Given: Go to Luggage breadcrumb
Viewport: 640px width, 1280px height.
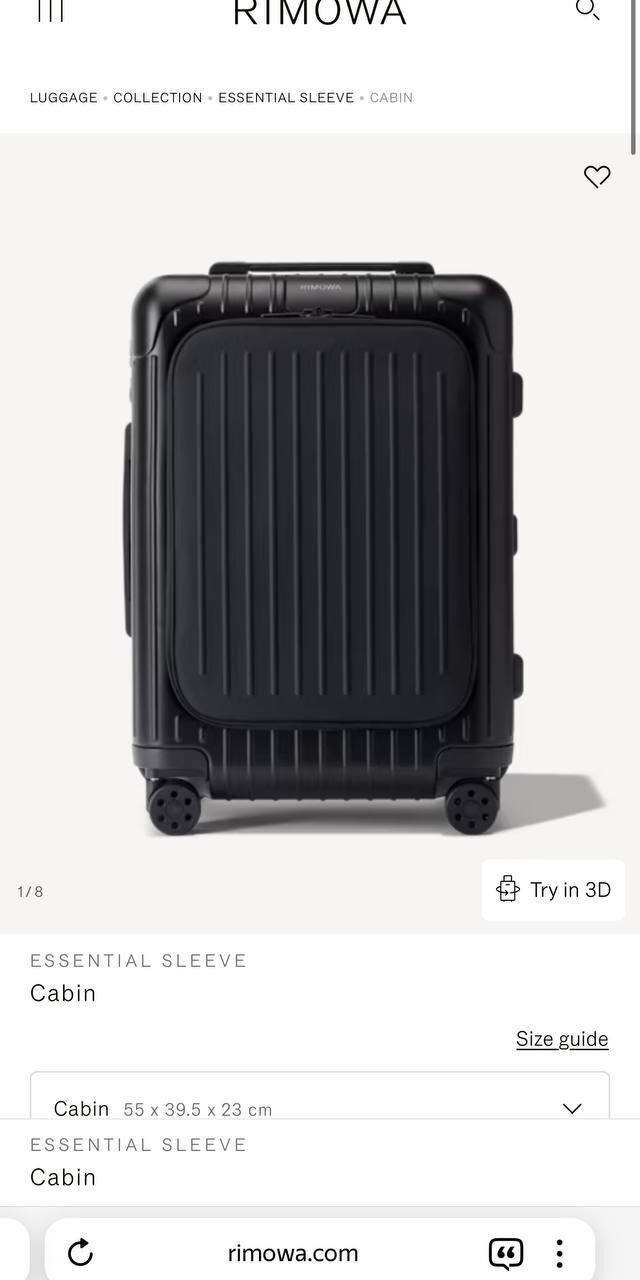Looking at the screenshot, I should click(x=64, y=98).
